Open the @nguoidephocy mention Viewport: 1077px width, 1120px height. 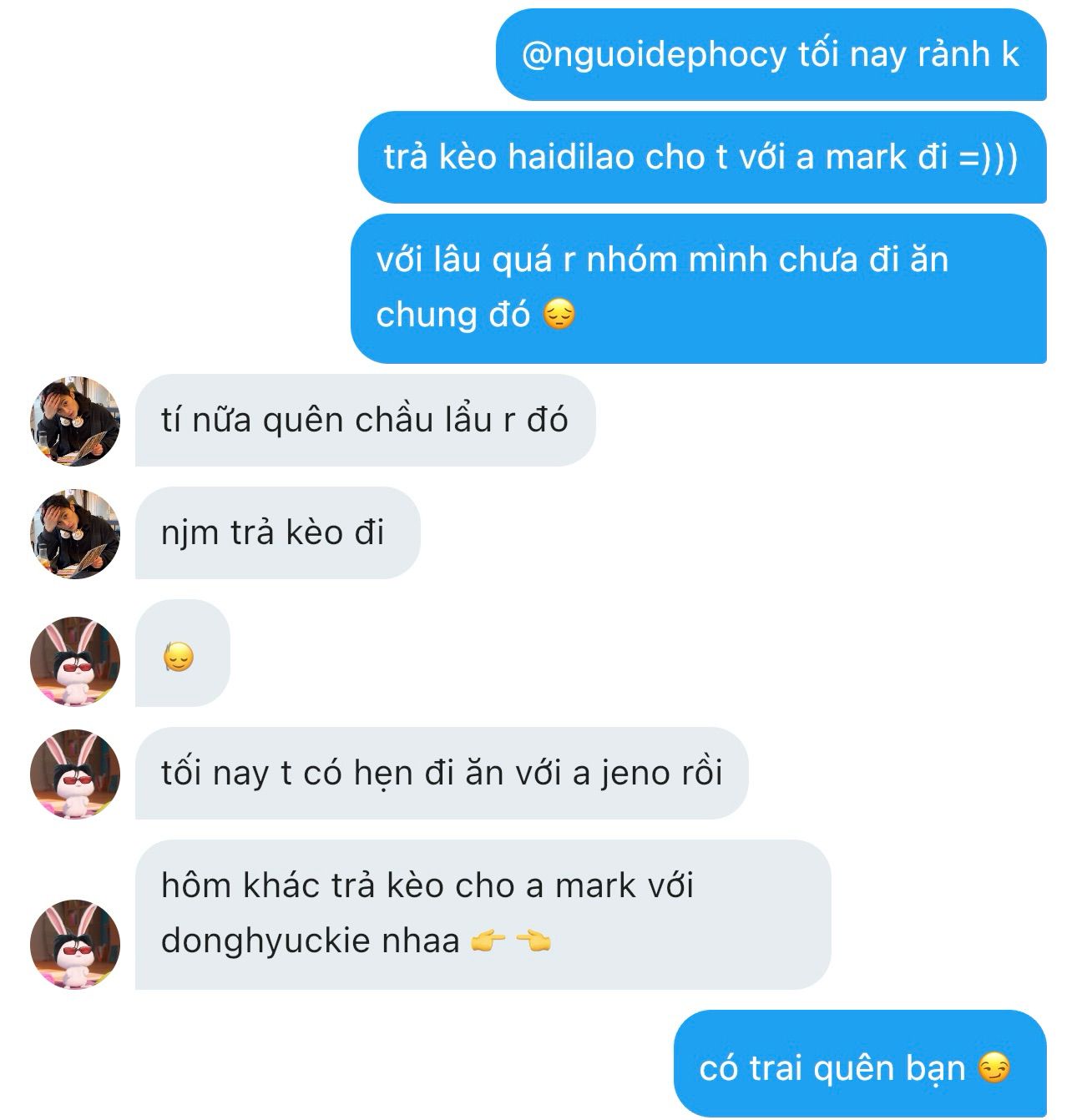click(x=655, y=55)
